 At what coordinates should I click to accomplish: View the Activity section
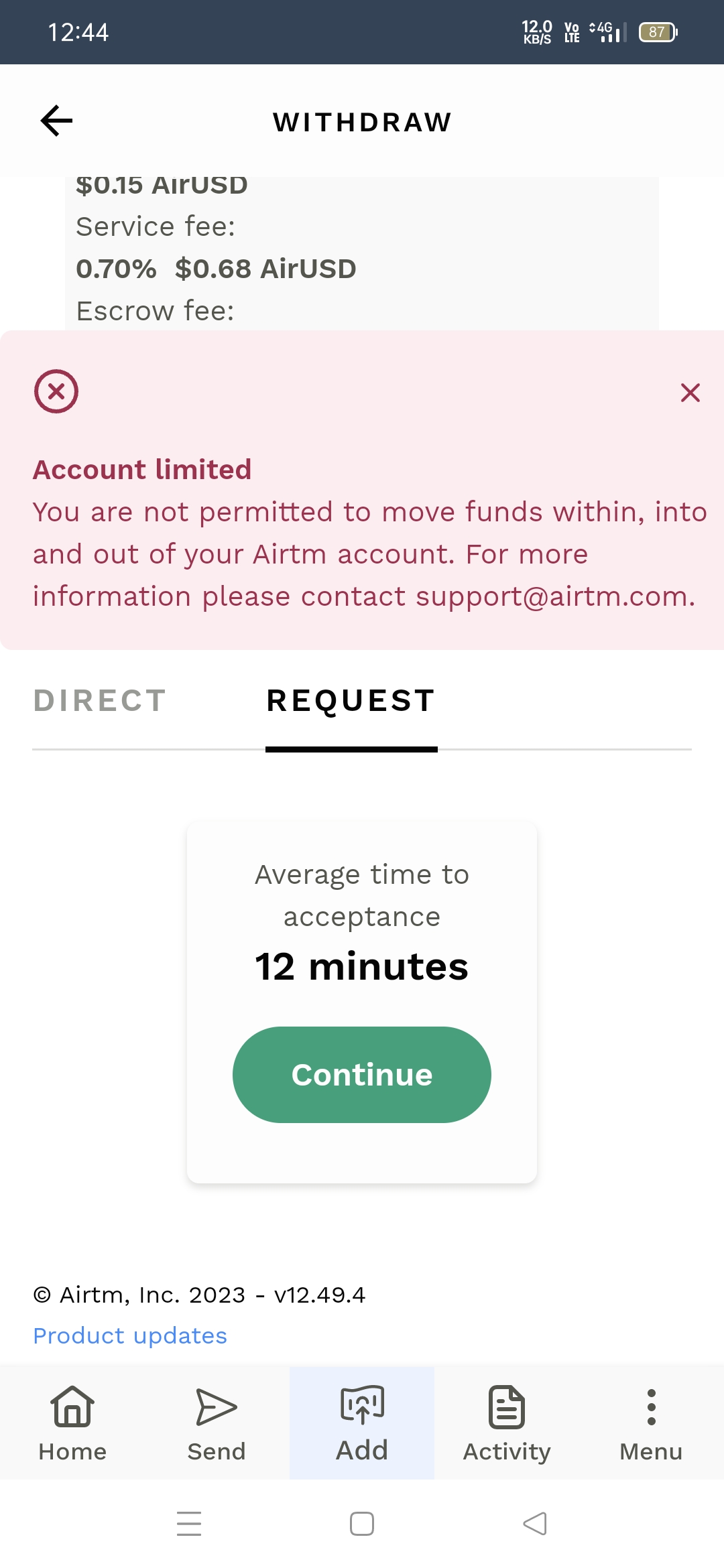(507, 1423)
